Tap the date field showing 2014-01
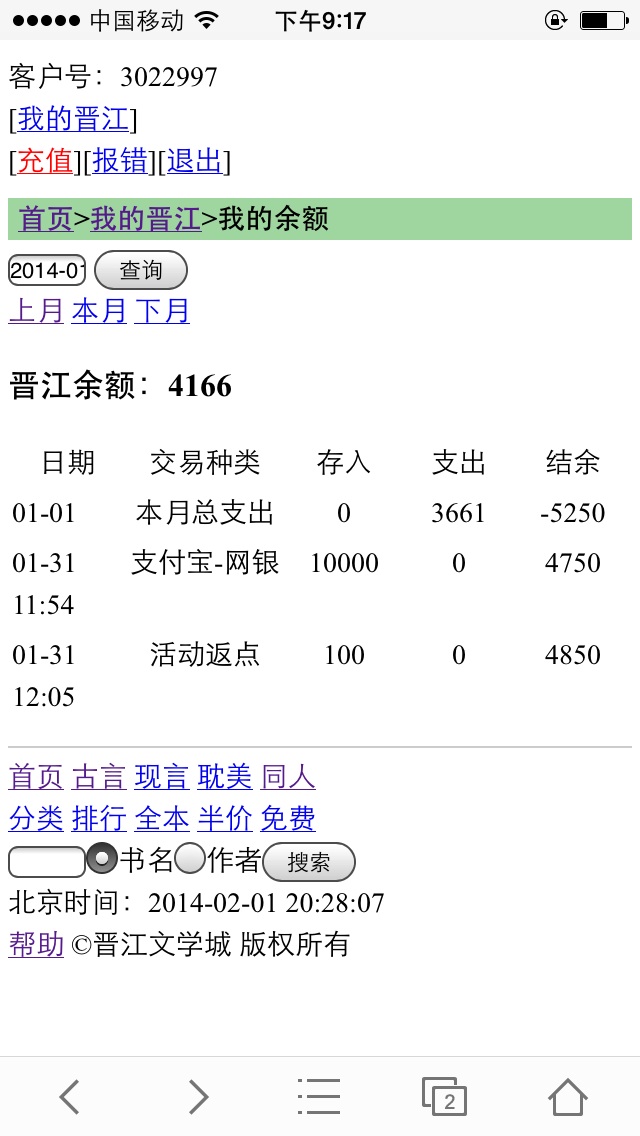 pyautogui.click(x=47, y=270)
